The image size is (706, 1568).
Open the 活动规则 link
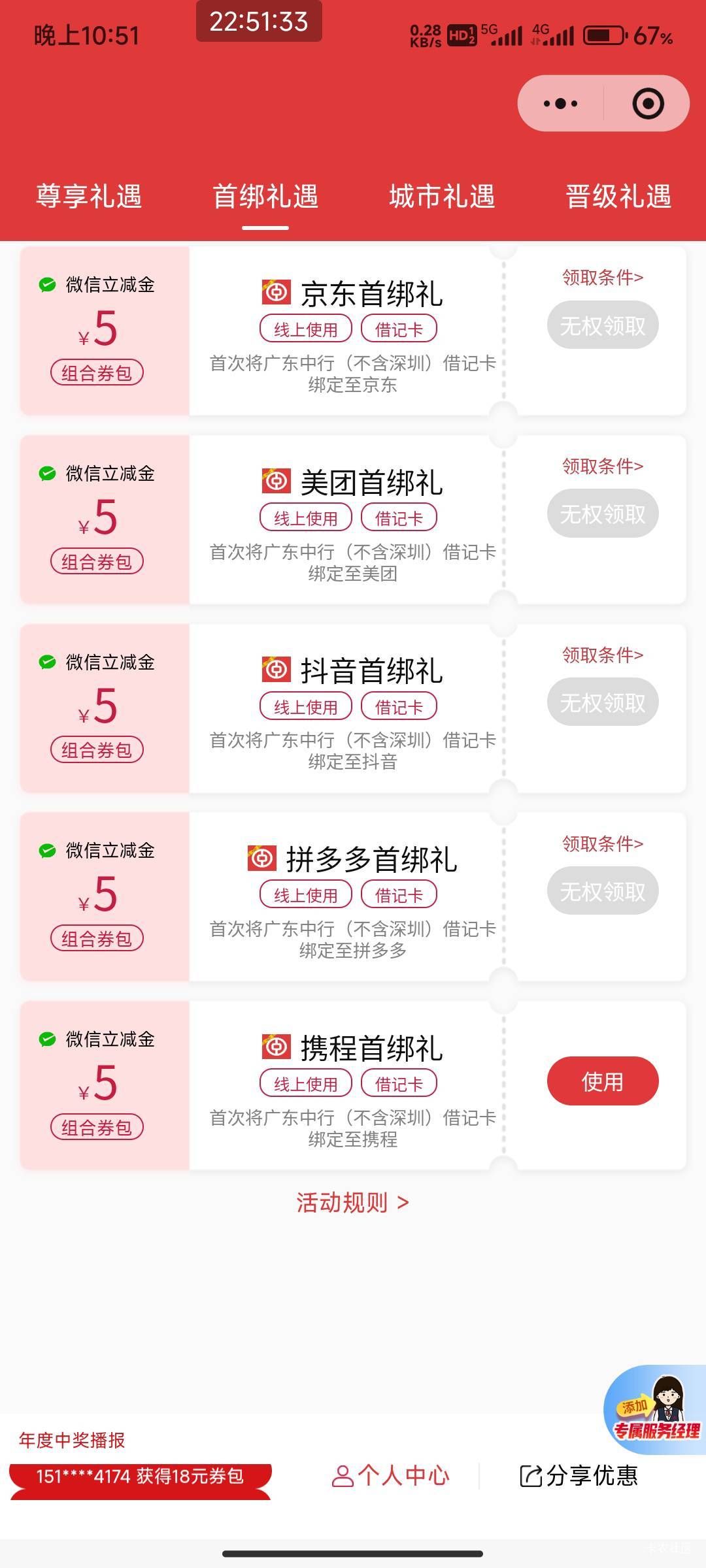(353, 1202)
